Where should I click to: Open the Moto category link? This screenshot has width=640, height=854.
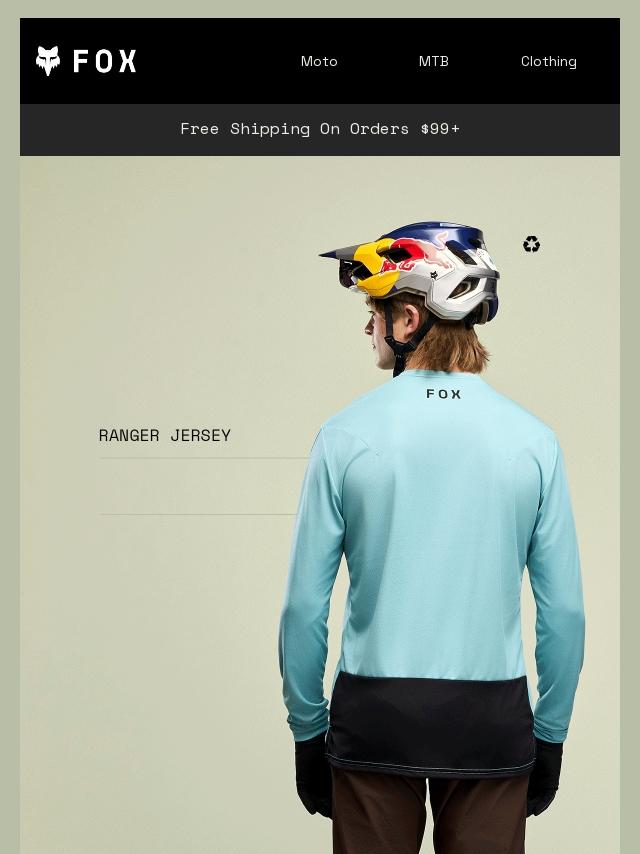coord(319,61)
